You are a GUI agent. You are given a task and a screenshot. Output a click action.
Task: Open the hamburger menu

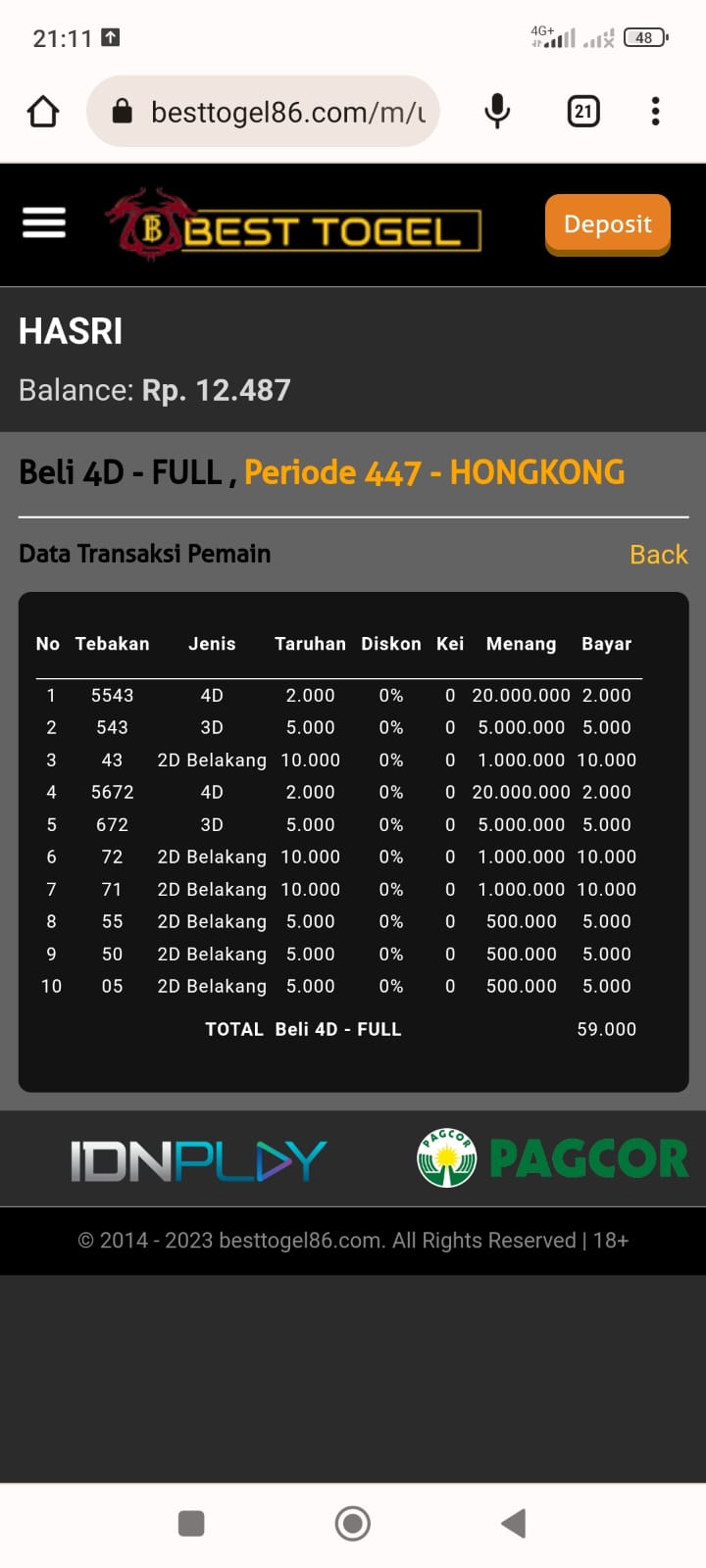click(44, 223)
